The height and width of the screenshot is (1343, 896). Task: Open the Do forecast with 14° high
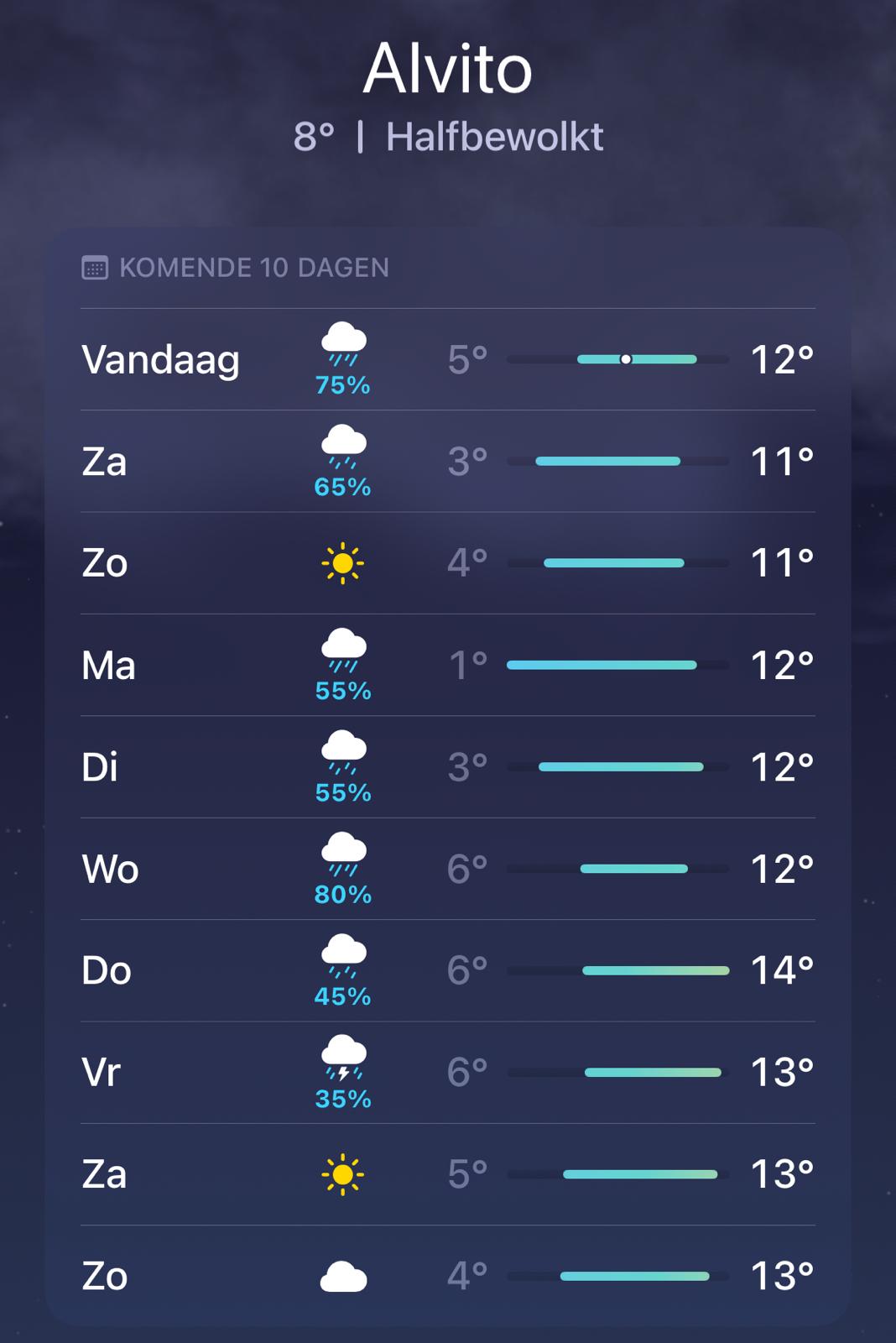point(447,970)
